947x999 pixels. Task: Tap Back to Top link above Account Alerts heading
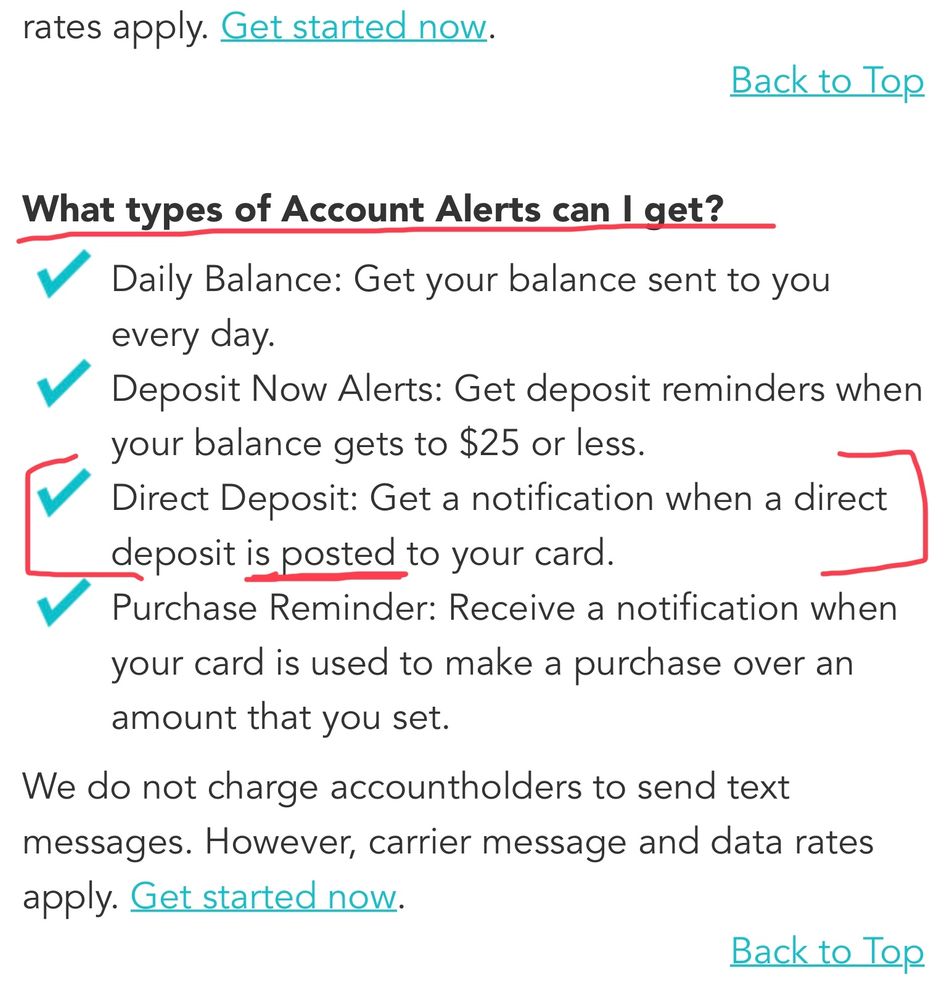click(x=827, y=80)
